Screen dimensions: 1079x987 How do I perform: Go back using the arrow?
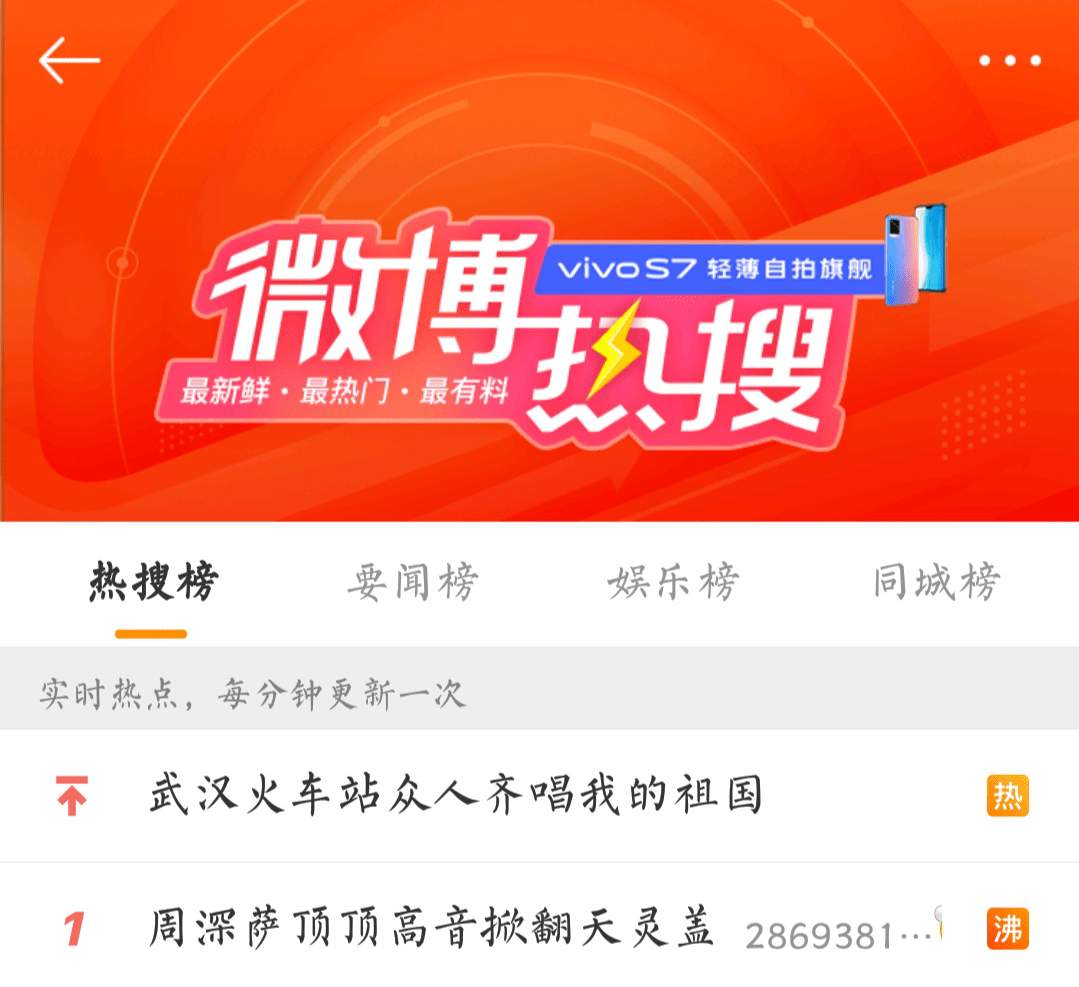point(70,60)
